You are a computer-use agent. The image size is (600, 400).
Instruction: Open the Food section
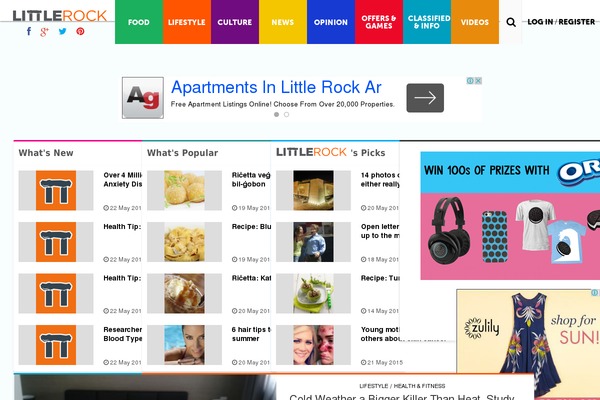pyautogui.click(x=138, y=22)
